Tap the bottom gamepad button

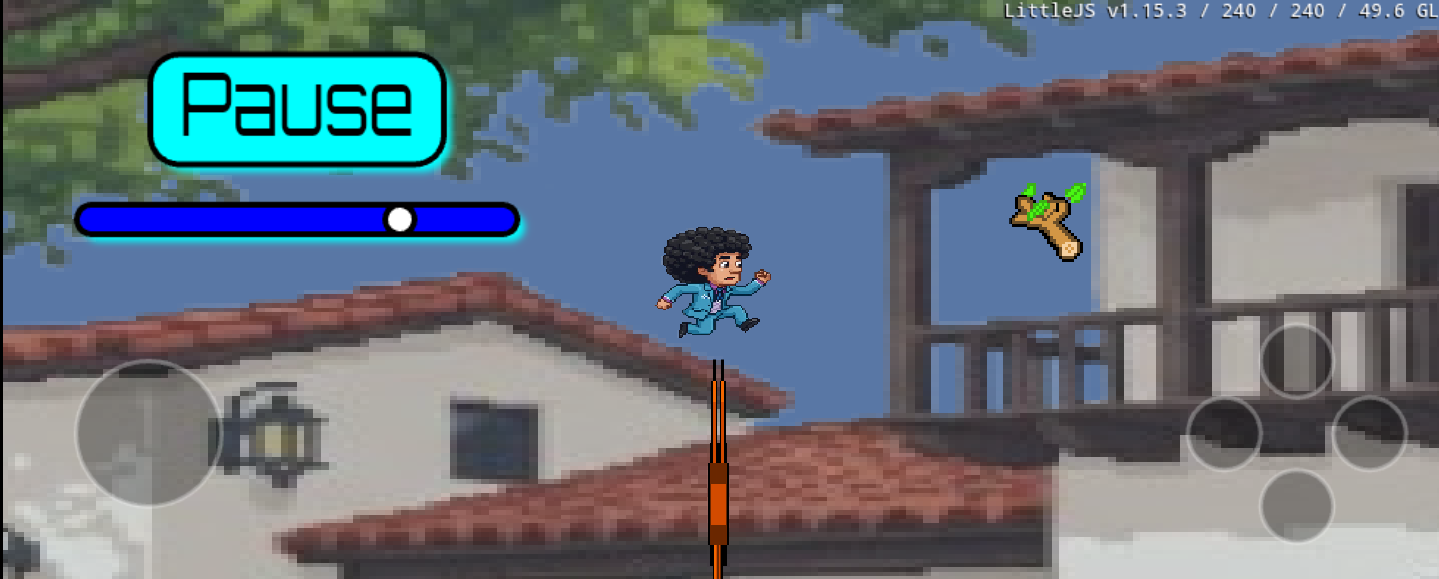click(x=1296, y=506)
